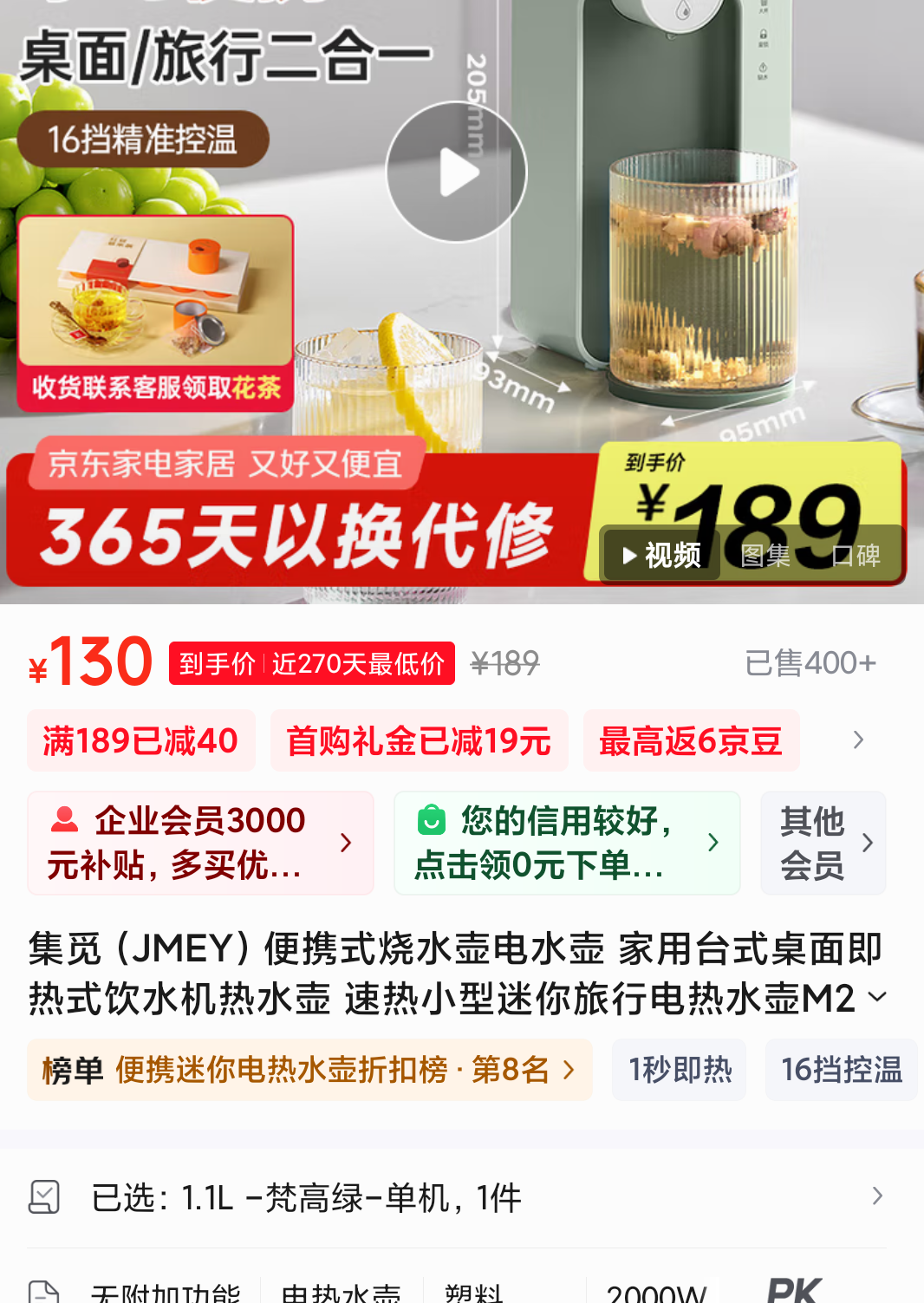Open the 其他会员 options

click(x=823, y=843)
